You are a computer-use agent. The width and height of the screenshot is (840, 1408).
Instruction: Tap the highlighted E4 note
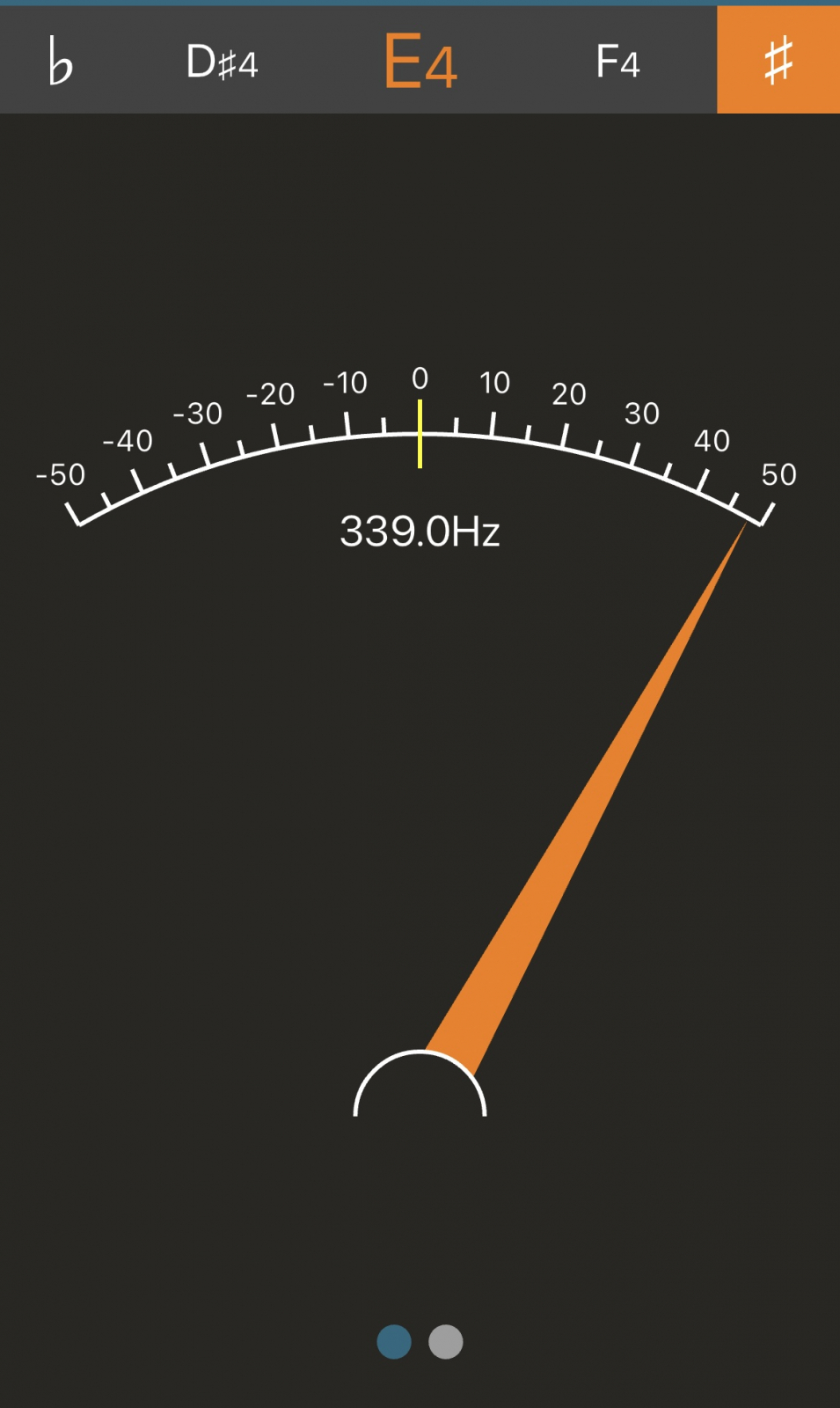[420, 62]
